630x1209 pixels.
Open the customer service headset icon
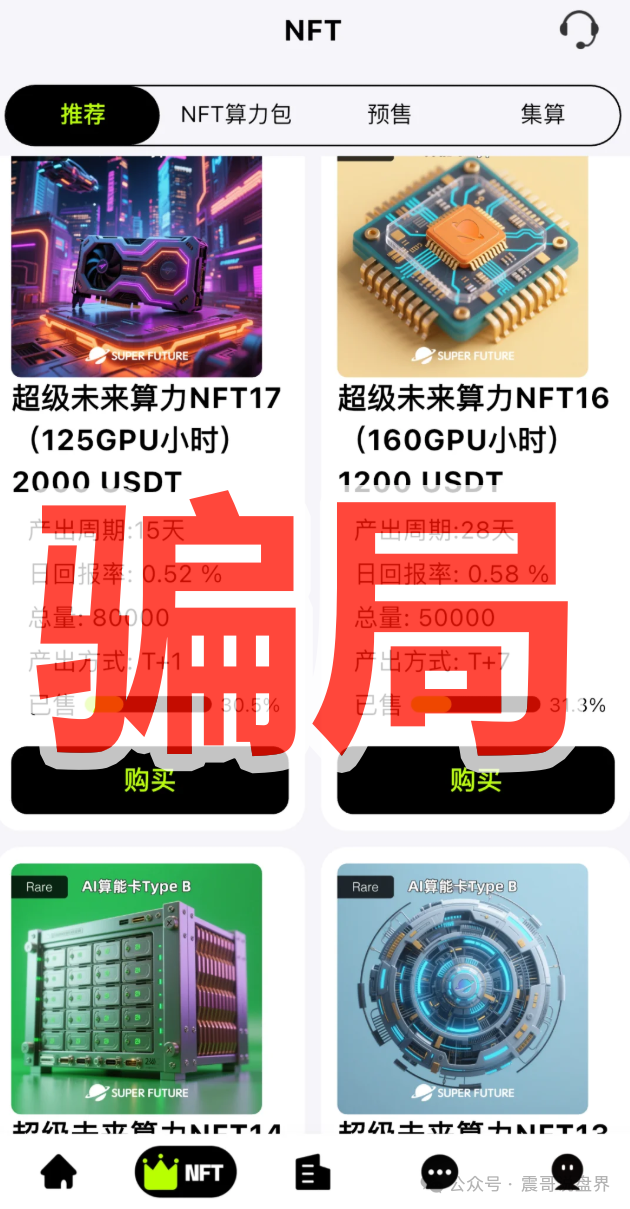[578, 30]
